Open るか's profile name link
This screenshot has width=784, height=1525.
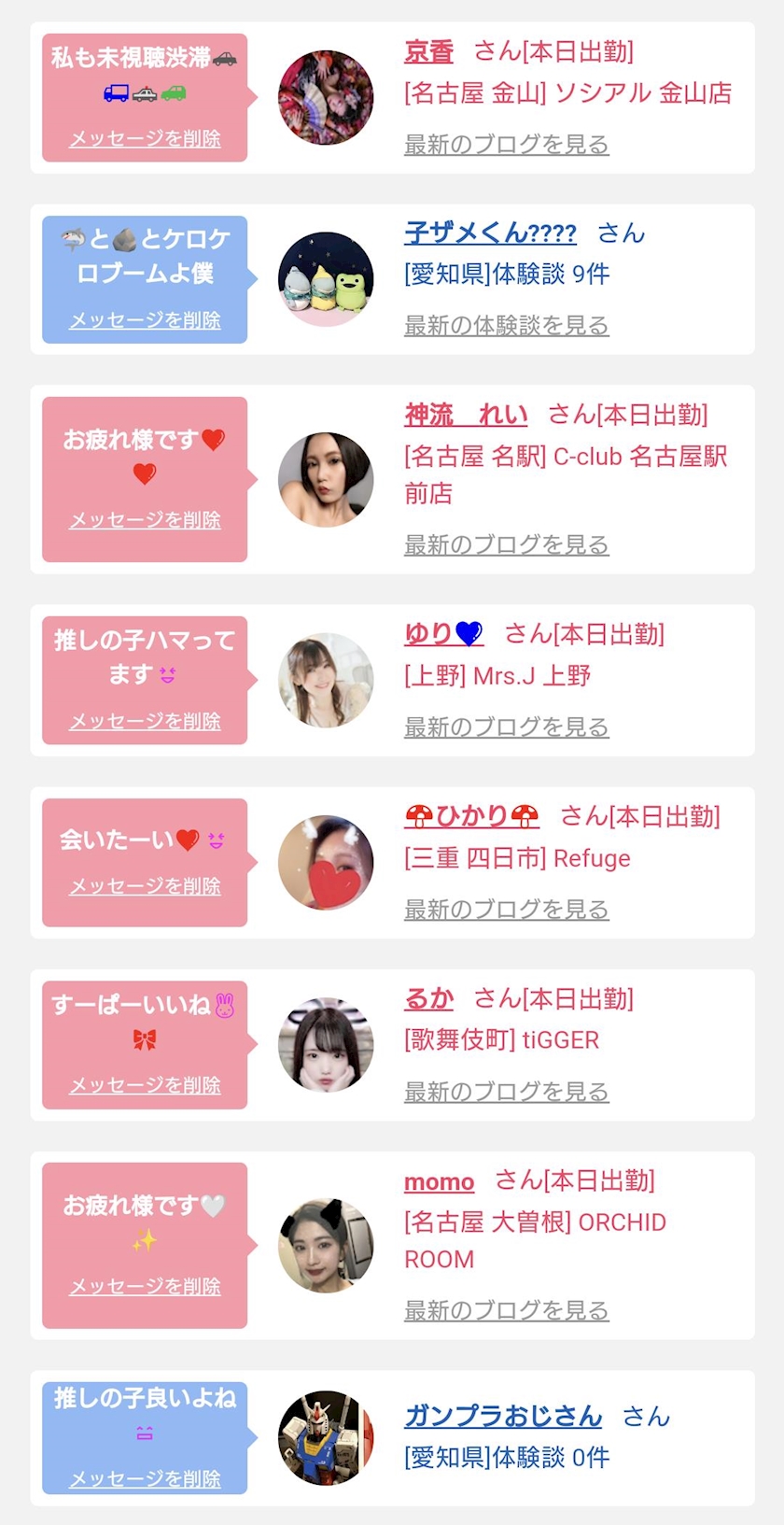tap(428, 999)
